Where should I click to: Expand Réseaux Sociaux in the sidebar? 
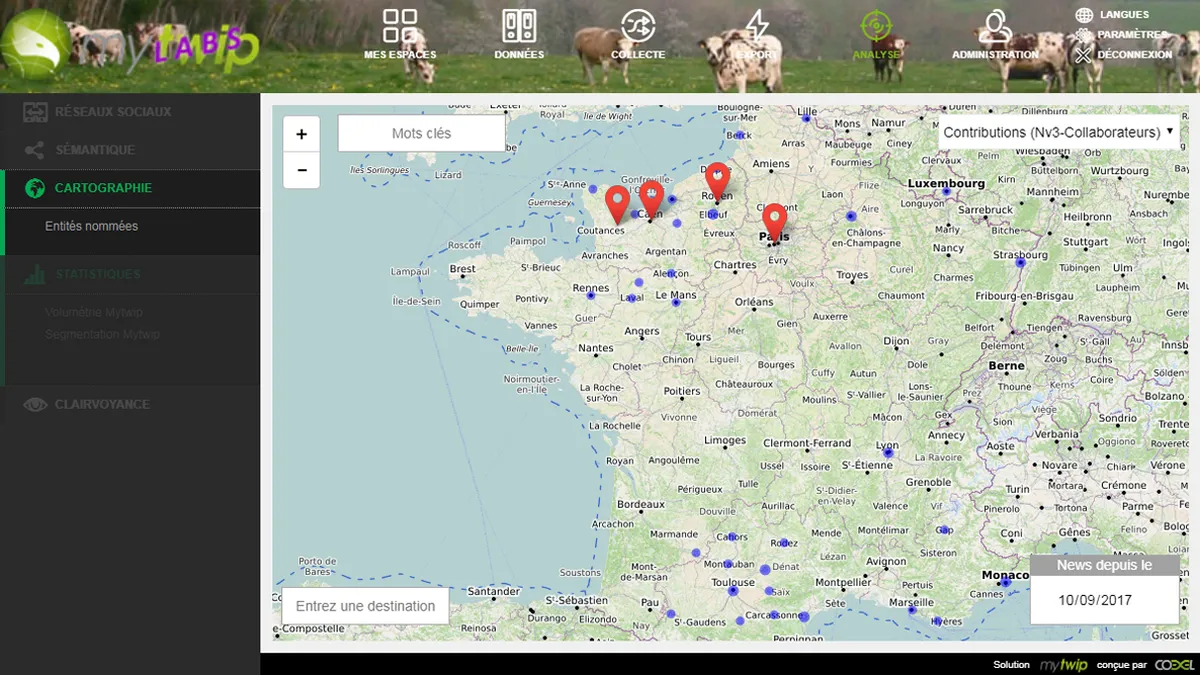[x=112, y=112]
